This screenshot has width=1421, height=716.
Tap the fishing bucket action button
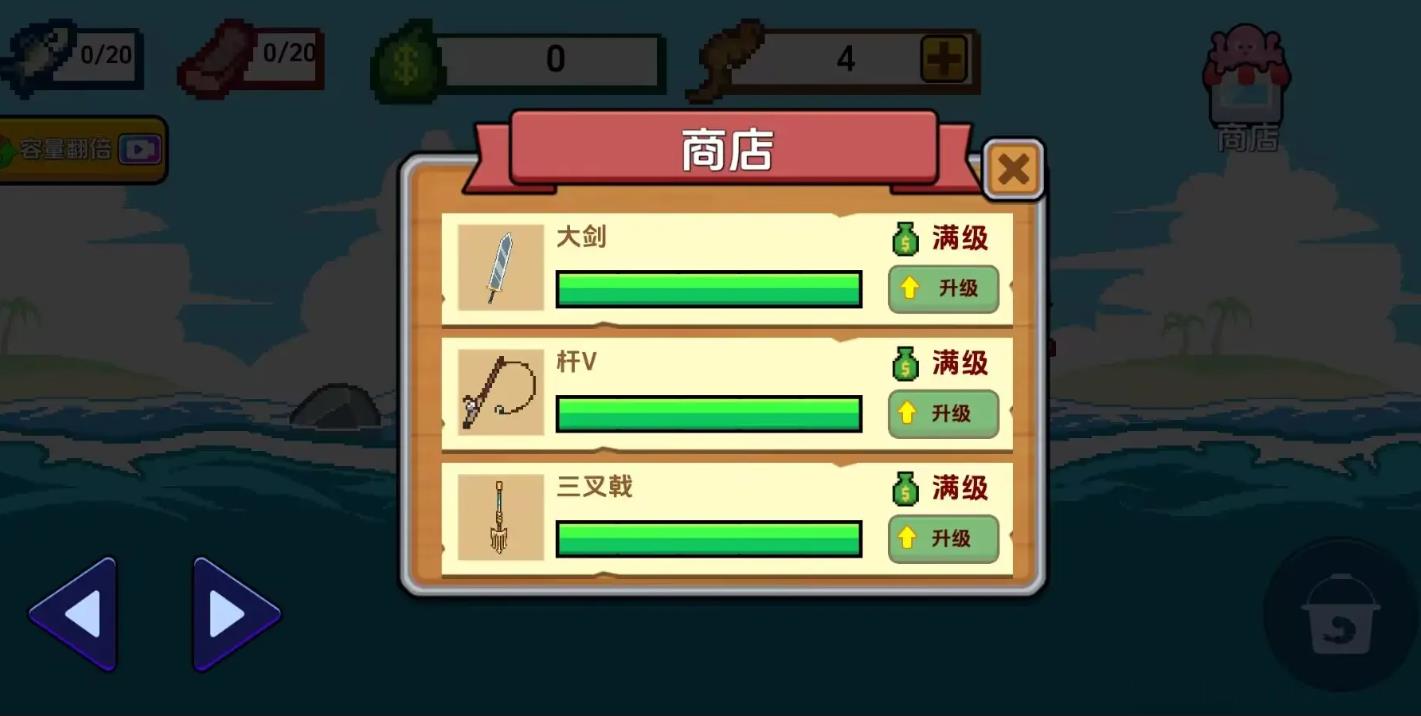coord(1340,613)
